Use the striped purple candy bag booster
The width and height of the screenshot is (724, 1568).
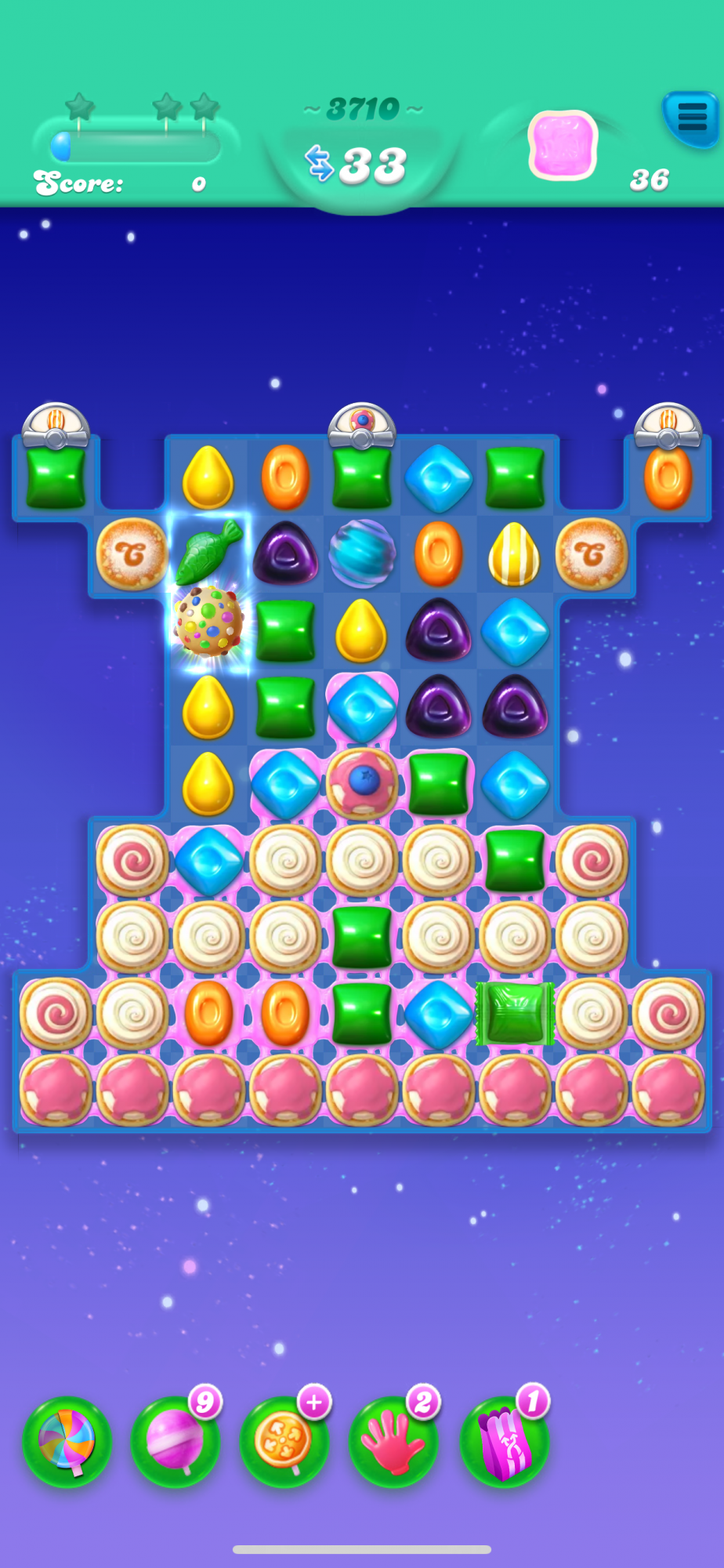pos(504,1442)
